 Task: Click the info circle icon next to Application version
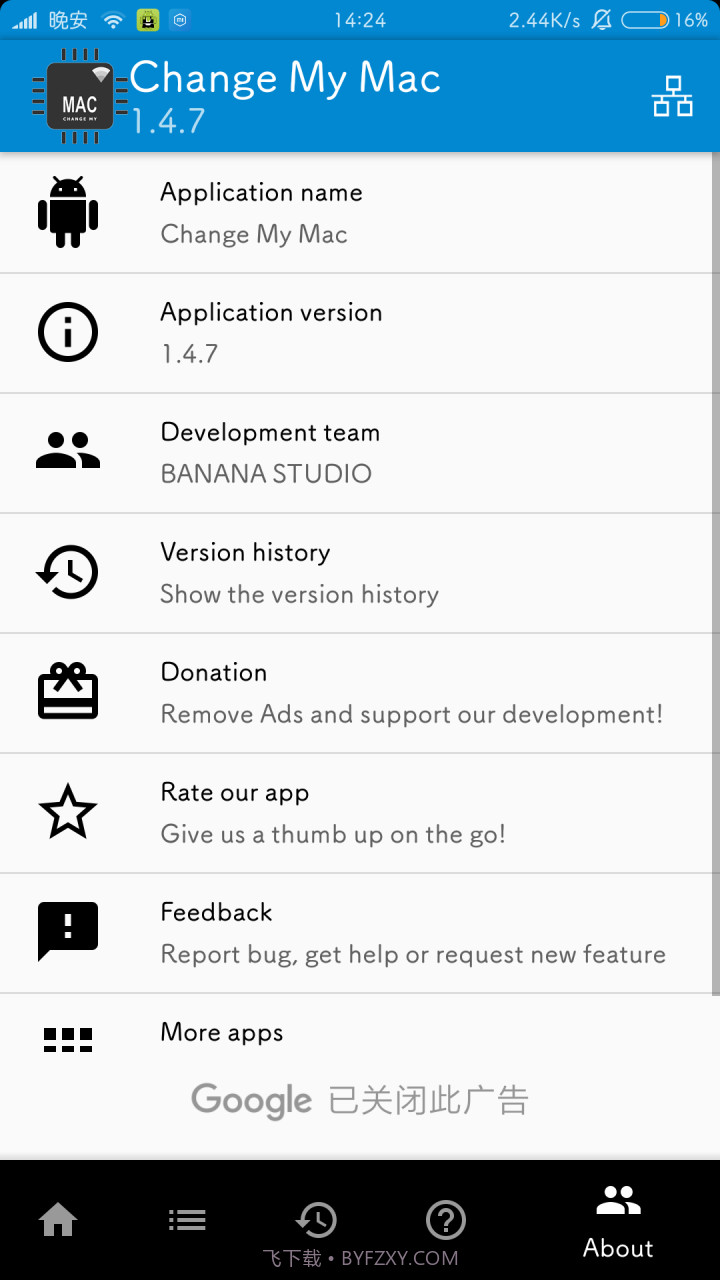tap(67, 332)
